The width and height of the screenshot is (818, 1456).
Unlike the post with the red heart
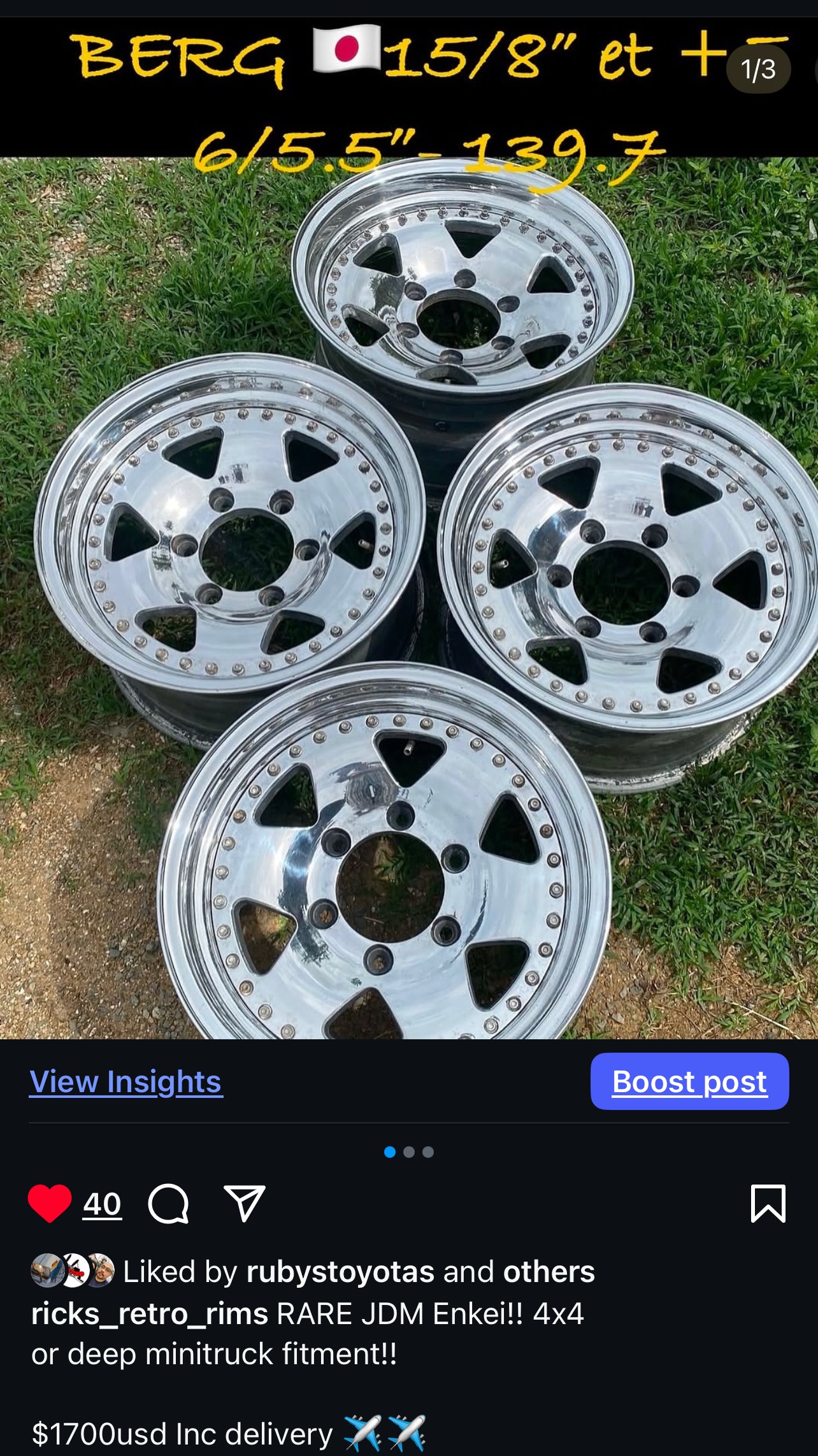coord(50,1203)
